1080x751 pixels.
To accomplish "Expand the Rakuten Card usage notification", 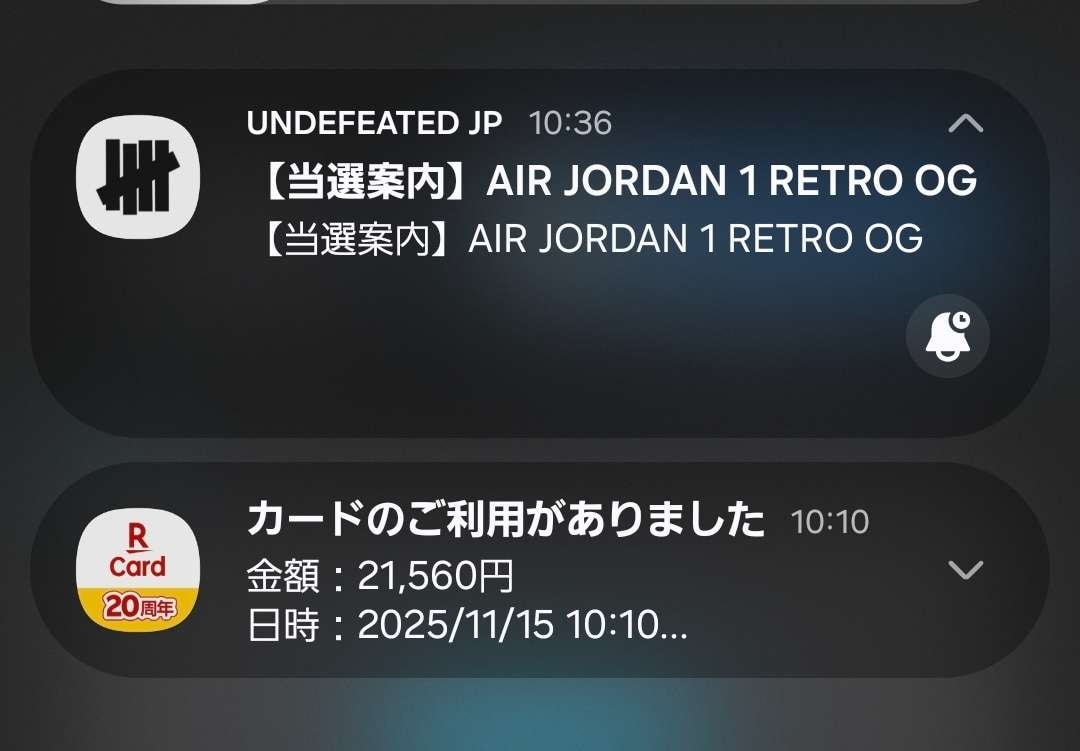I will tap(965, 570).
